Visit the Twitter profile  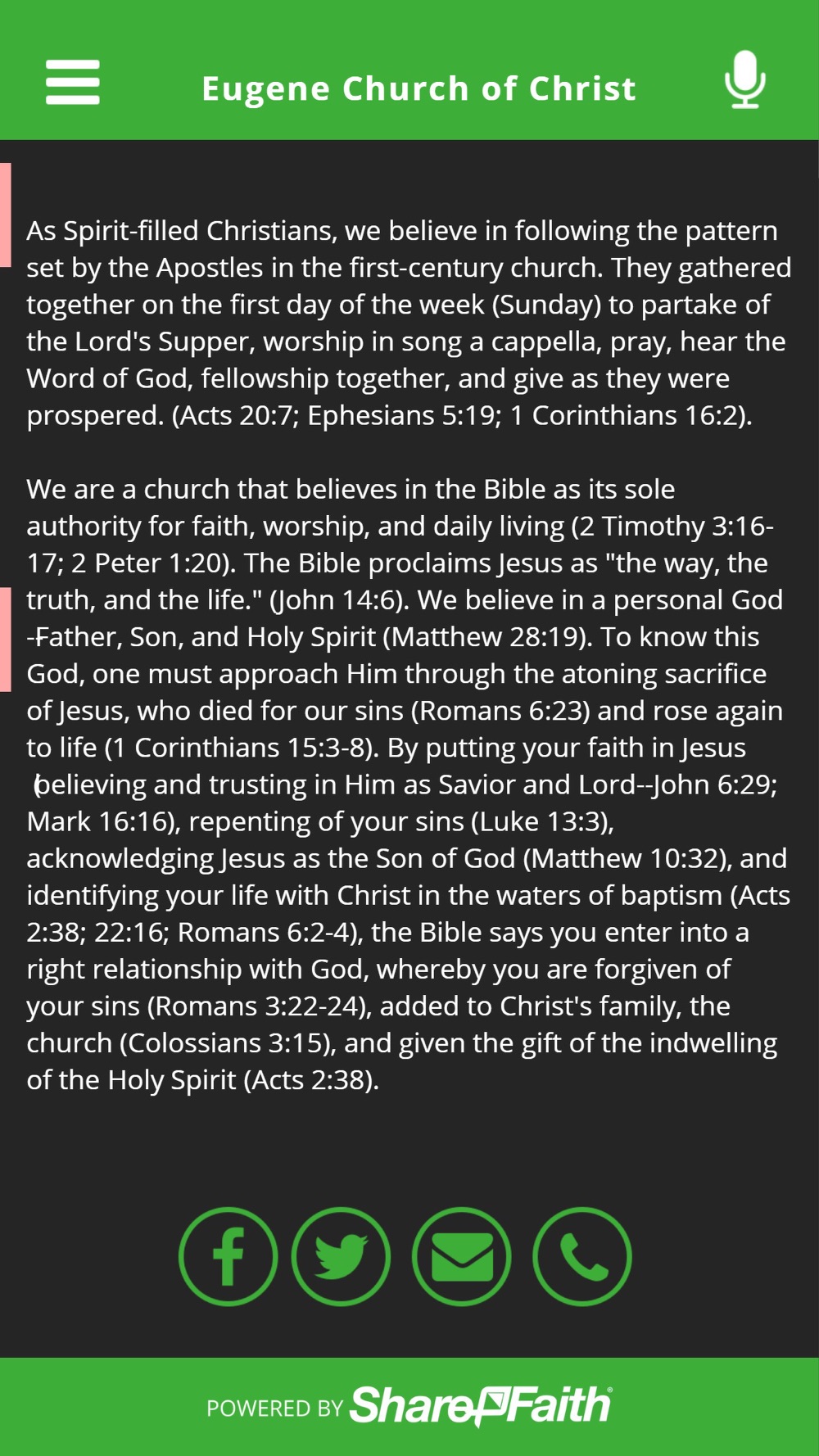click(x=341, y=1256)
